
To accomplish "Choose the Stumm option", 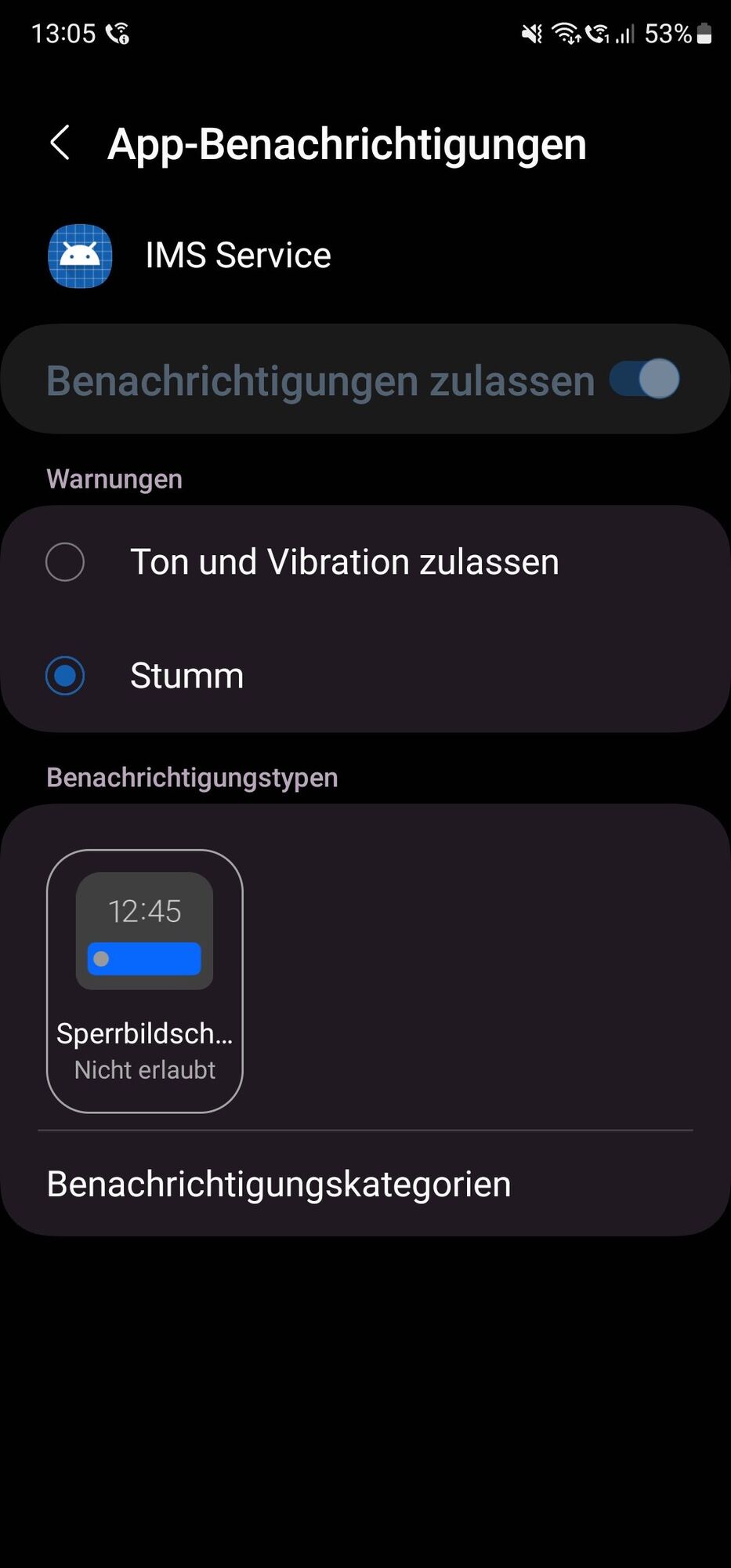I will pos(65,676).
